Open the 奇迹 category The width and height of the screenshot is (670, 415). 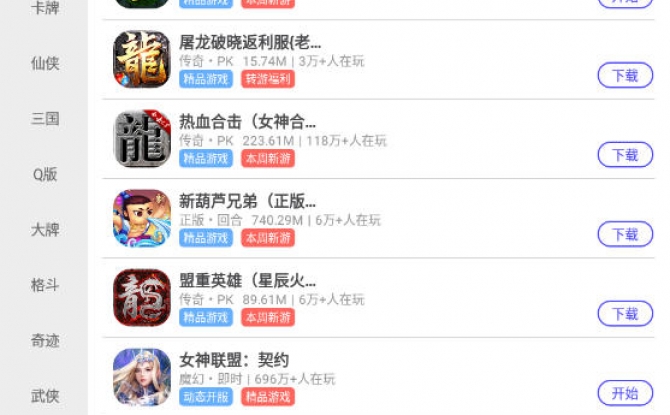(45, 340)
